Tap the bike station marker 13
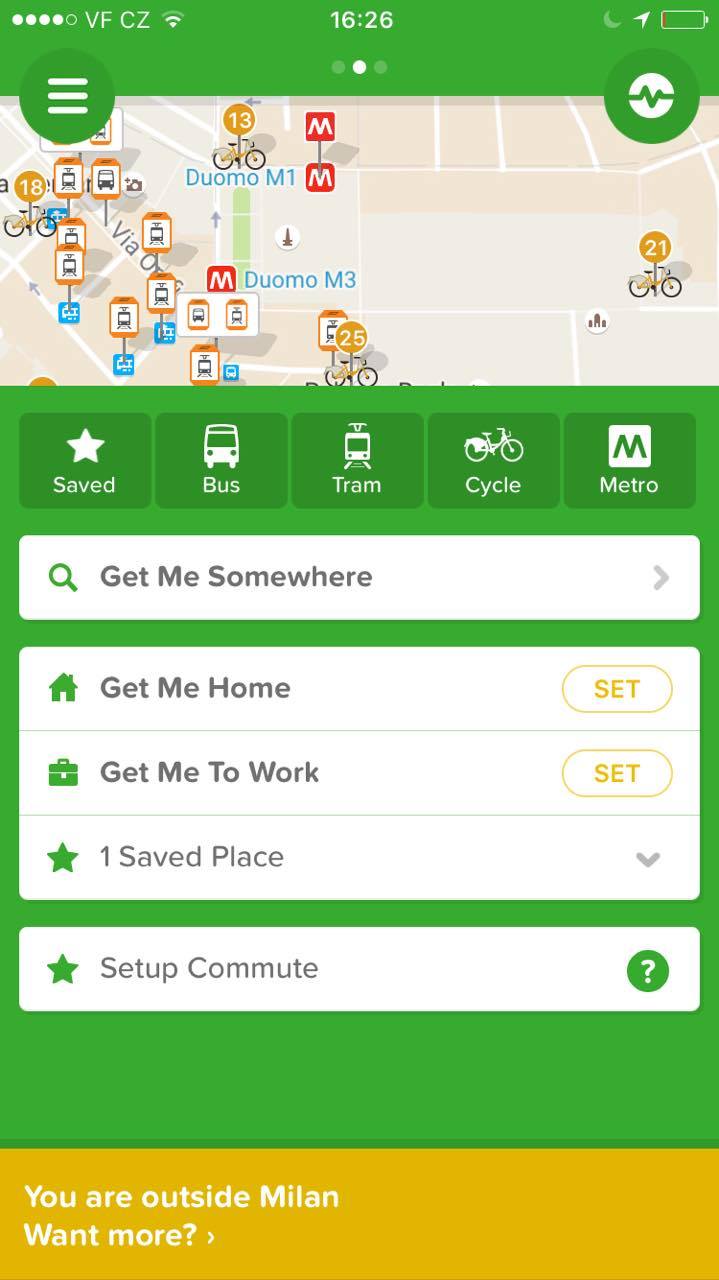This screenshot has height=1280, width=719. [239, 138]
